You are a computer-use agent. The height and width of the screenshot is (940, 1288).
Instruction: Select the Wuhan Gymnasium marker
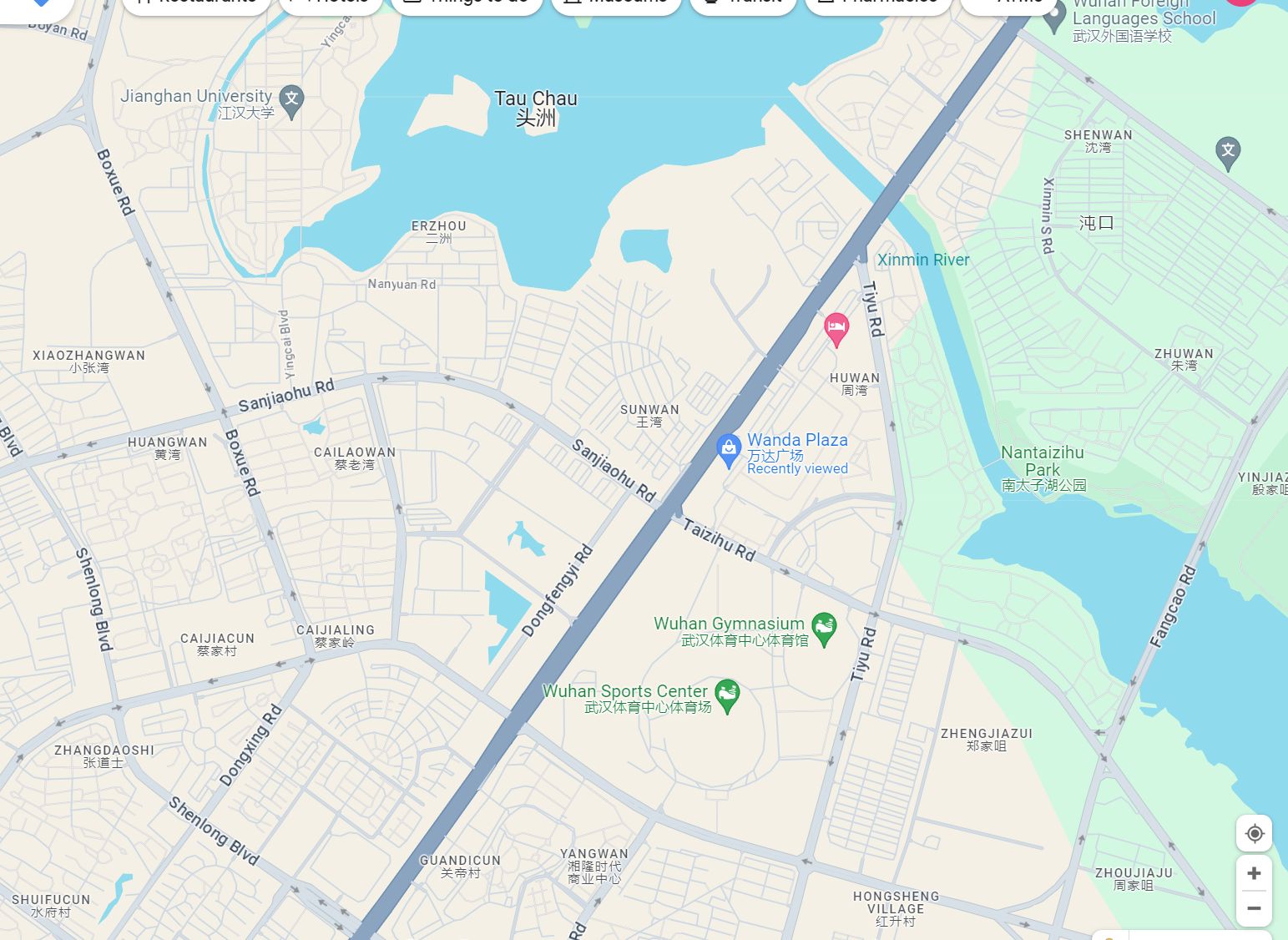(824, 628)
